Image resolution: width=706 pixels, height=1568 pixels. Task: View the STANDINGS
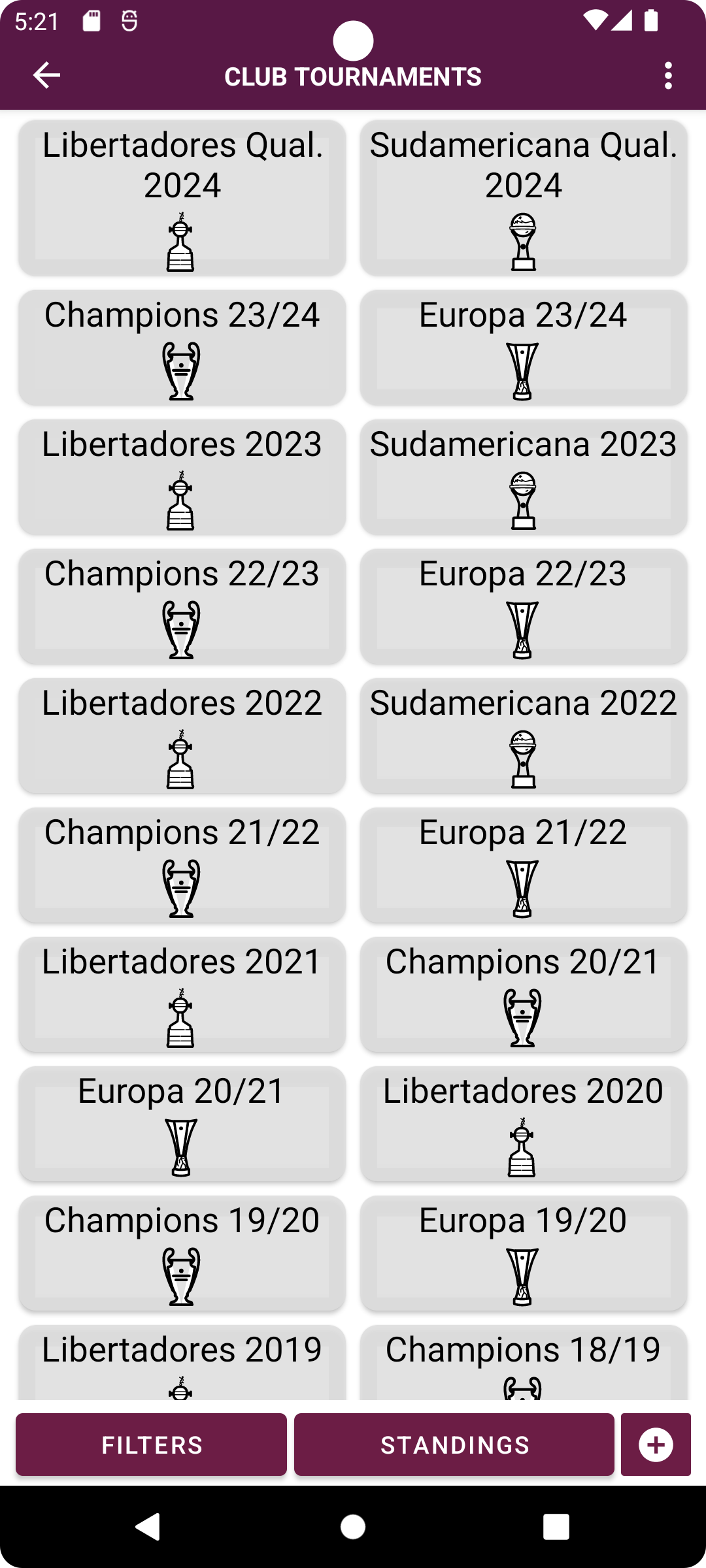pyautogui.click(x=455, y=1444)
